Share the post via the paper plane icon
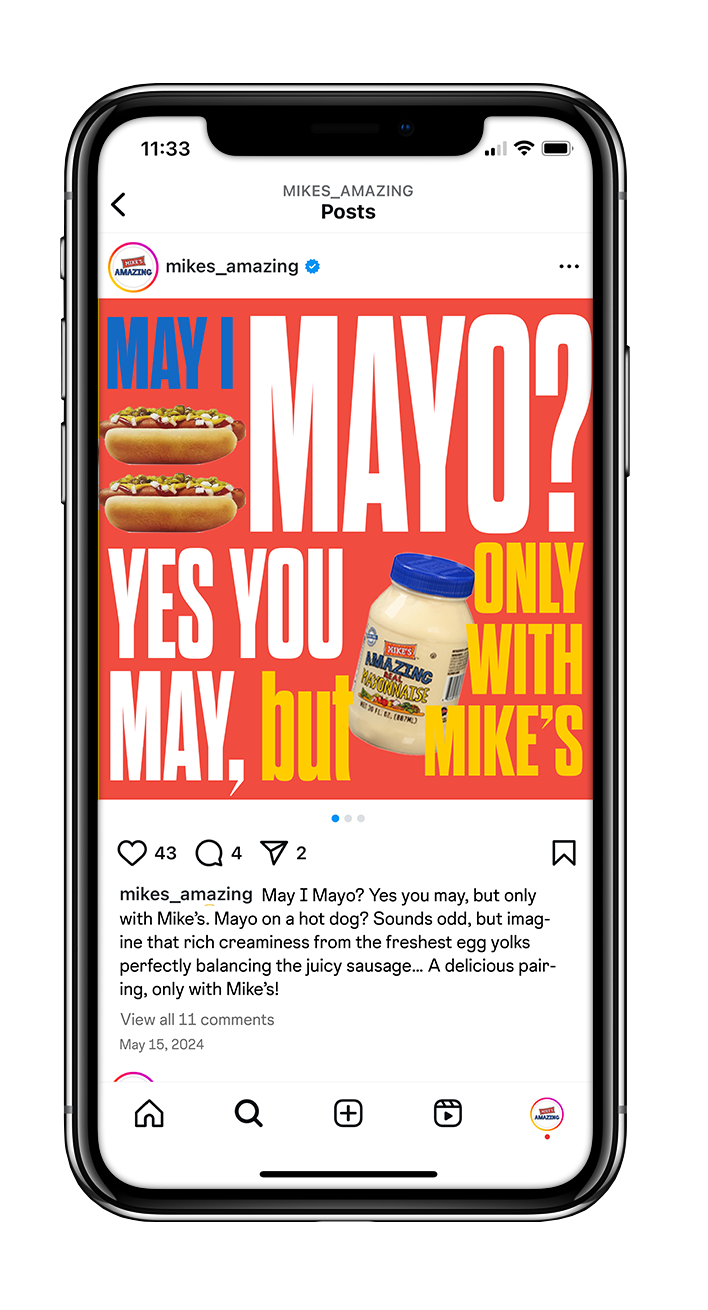Screen dimensions: 708x1310 click(274, 853)
